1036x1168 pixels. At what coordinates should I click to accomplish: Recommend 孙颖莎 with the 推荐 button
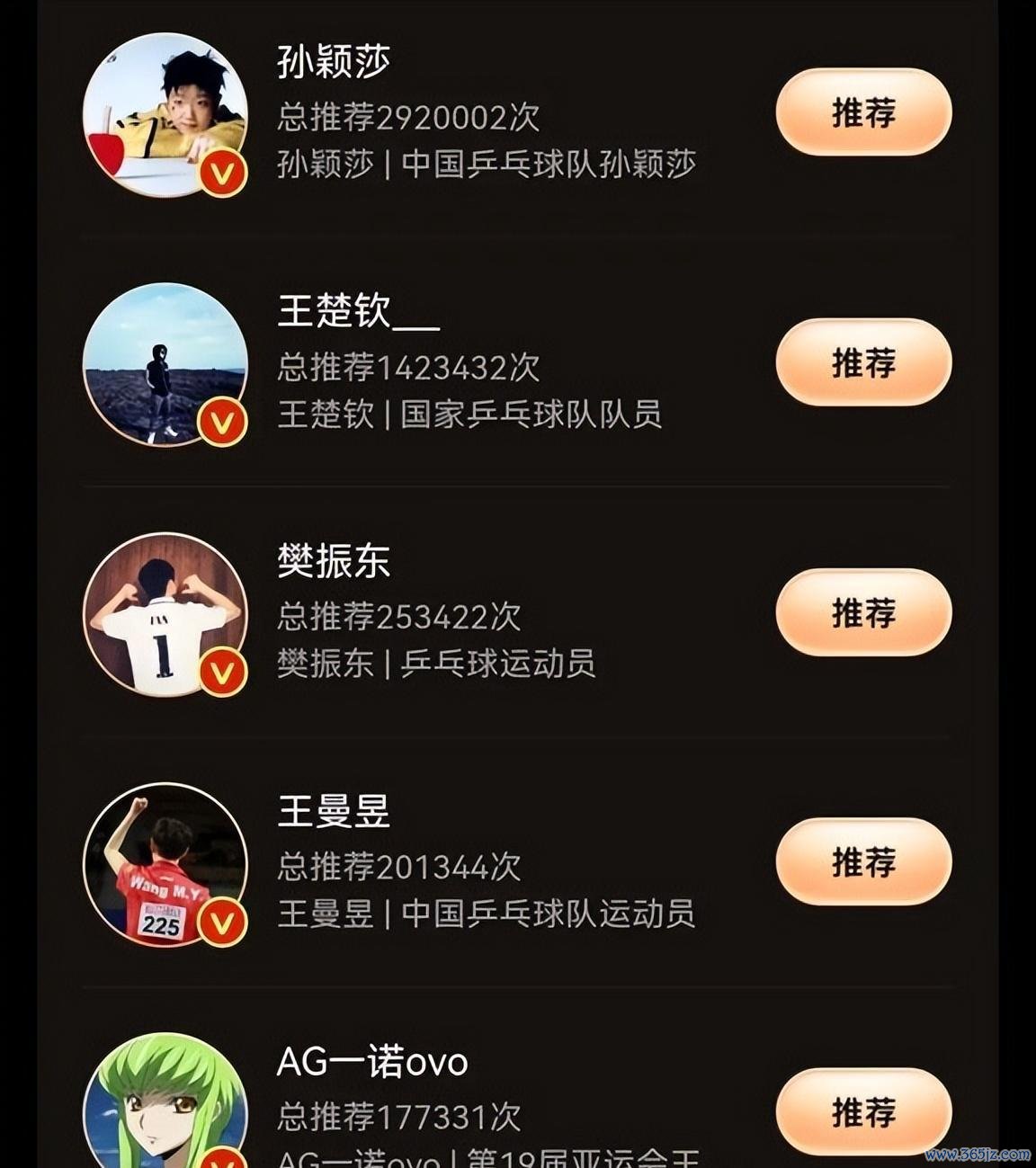point(863,112)
